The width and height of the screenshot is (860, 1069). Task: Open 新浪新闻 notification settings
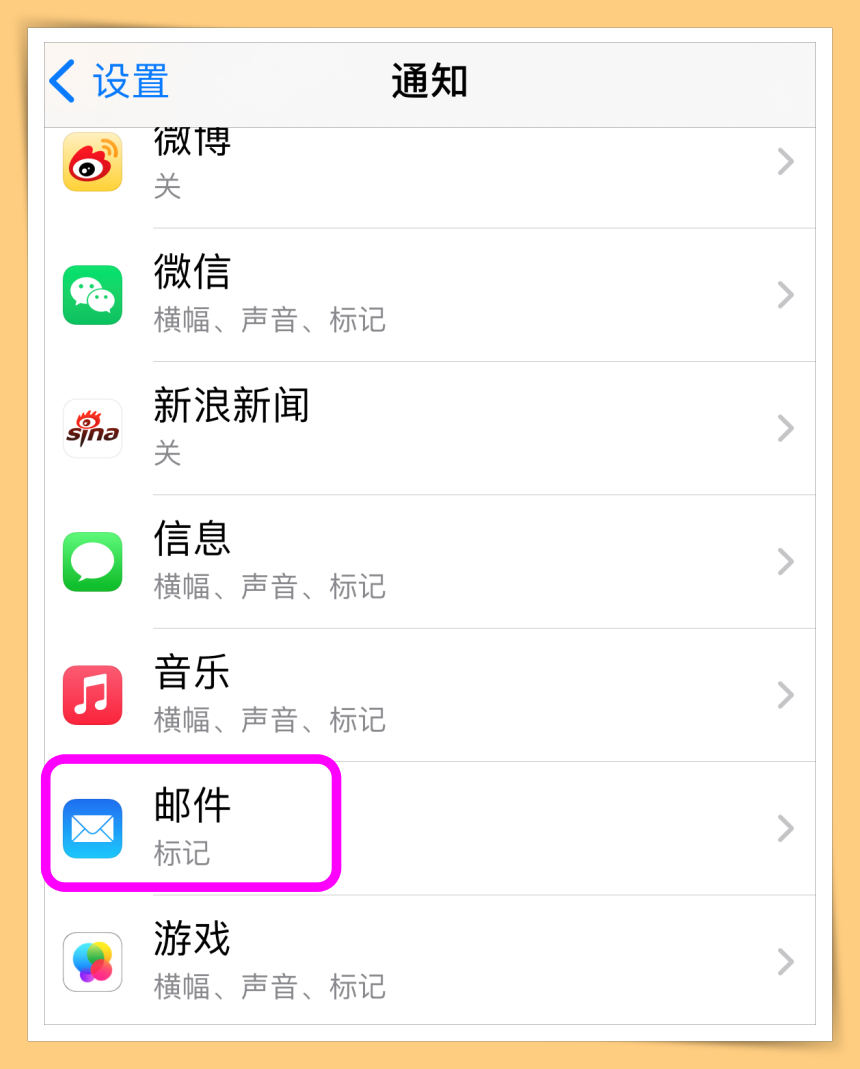tap(430, 428)
